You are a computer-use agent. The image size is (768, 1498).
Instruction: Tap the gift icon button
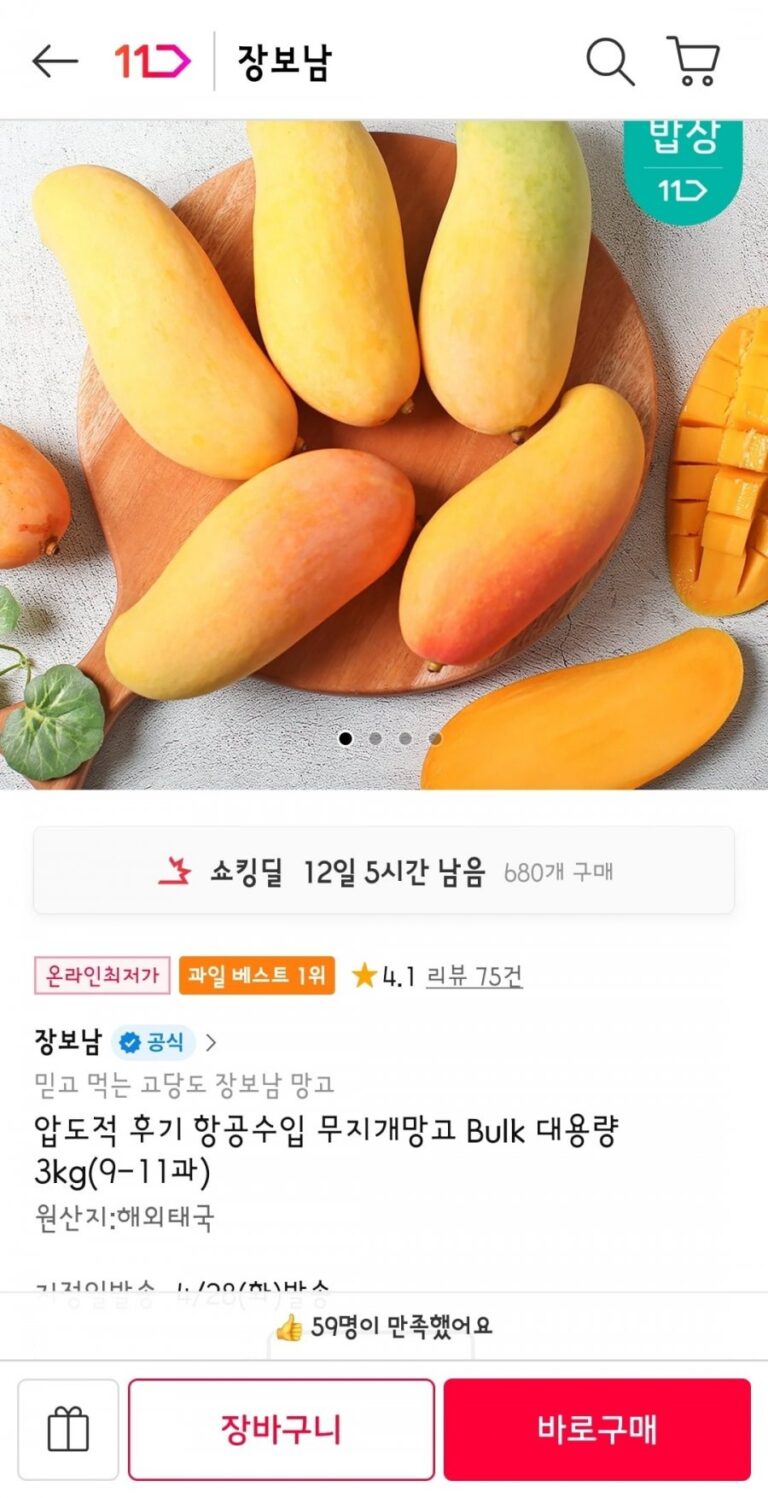(x=68, y=1429)
